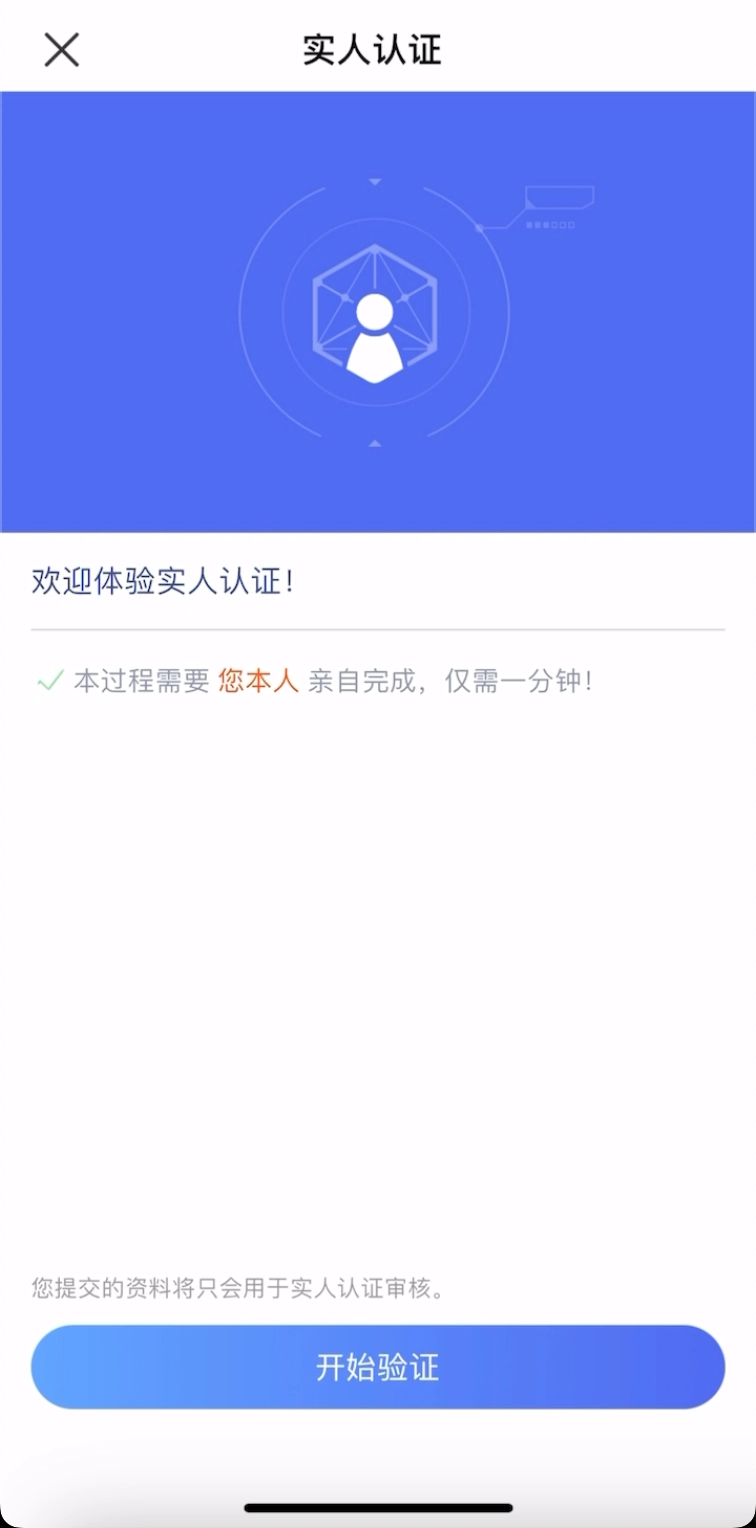This screenshot has height=1528, width=756.
Task: Close the 实人认证 page
Action: click(x=61, y=49)
